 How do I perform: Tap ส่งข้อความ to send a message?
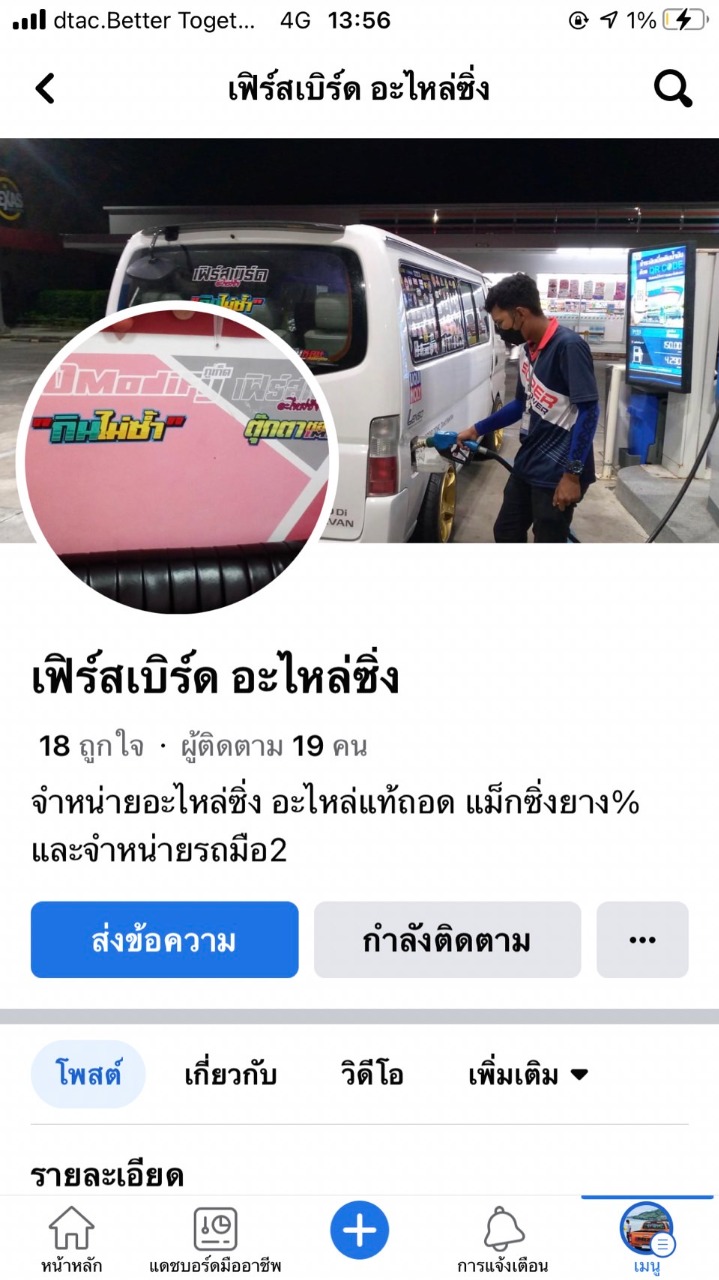click(164, 940)
